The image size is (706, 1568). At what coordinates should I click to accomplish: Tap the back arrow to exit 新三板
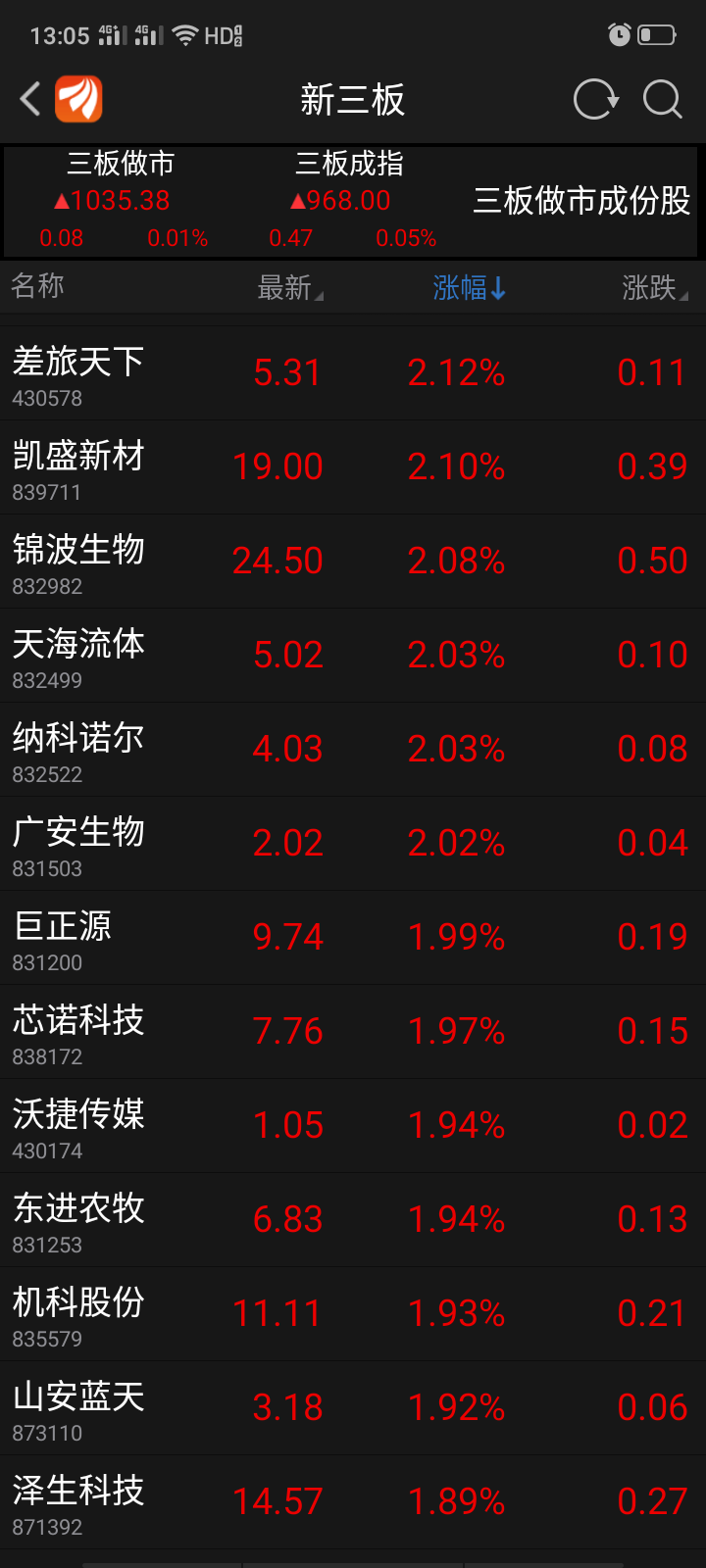[28, 99]
